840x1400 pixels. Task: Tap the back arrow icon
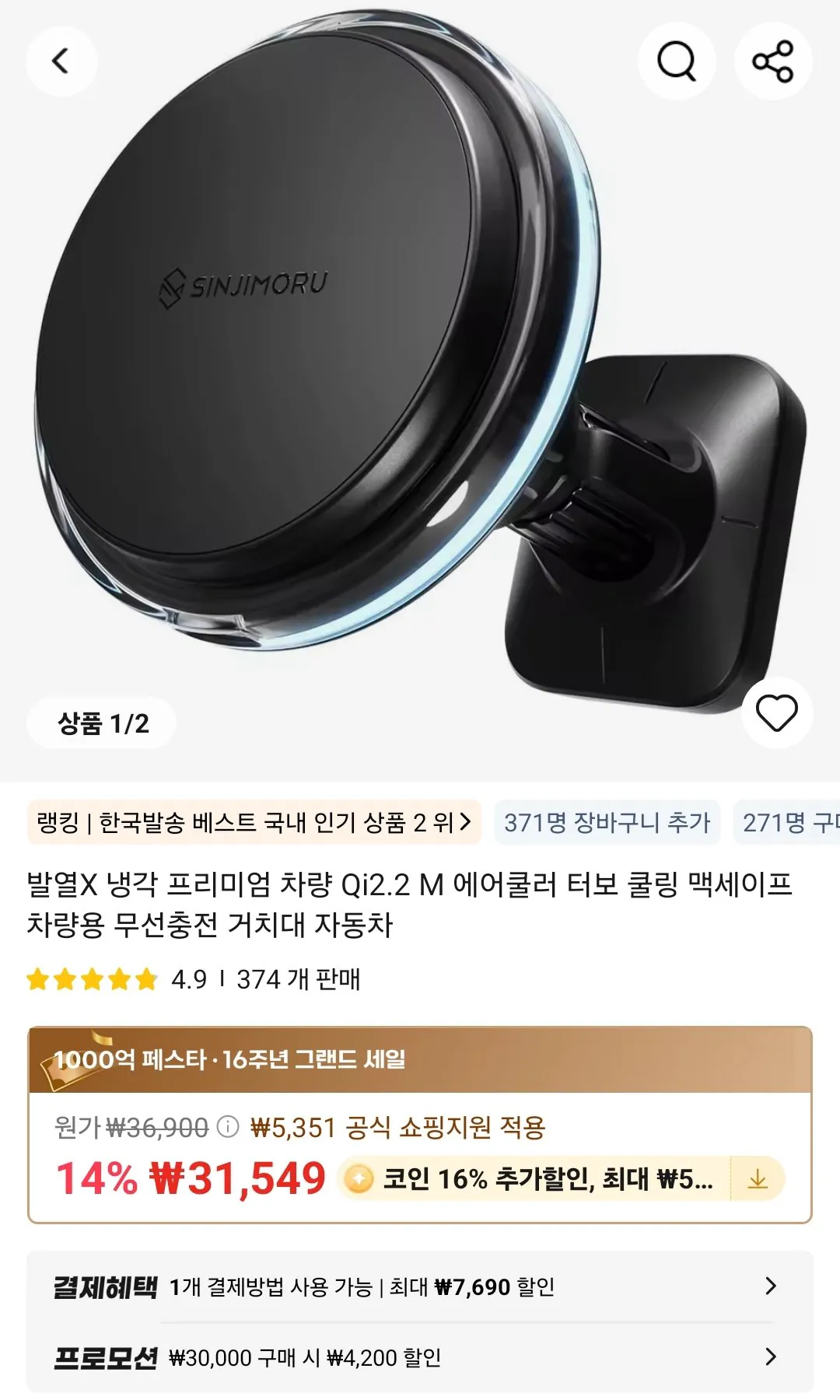[62, 61]
